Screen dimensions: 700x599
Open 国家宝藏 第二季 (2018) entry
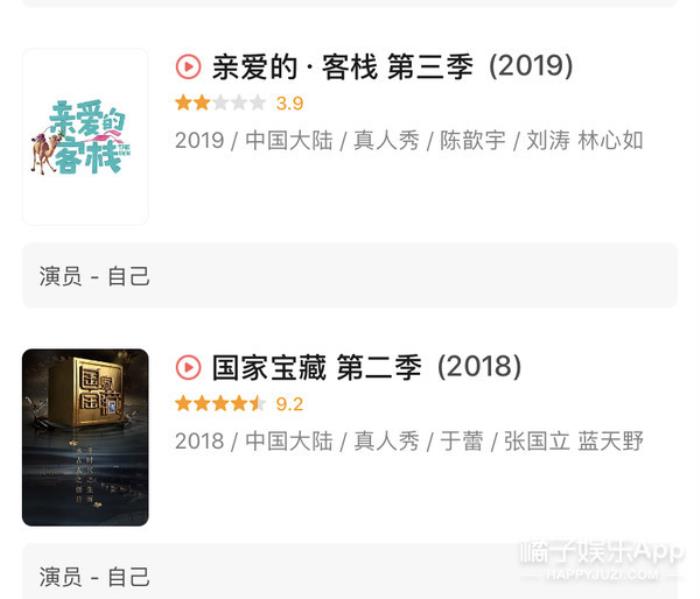[366, 367]
